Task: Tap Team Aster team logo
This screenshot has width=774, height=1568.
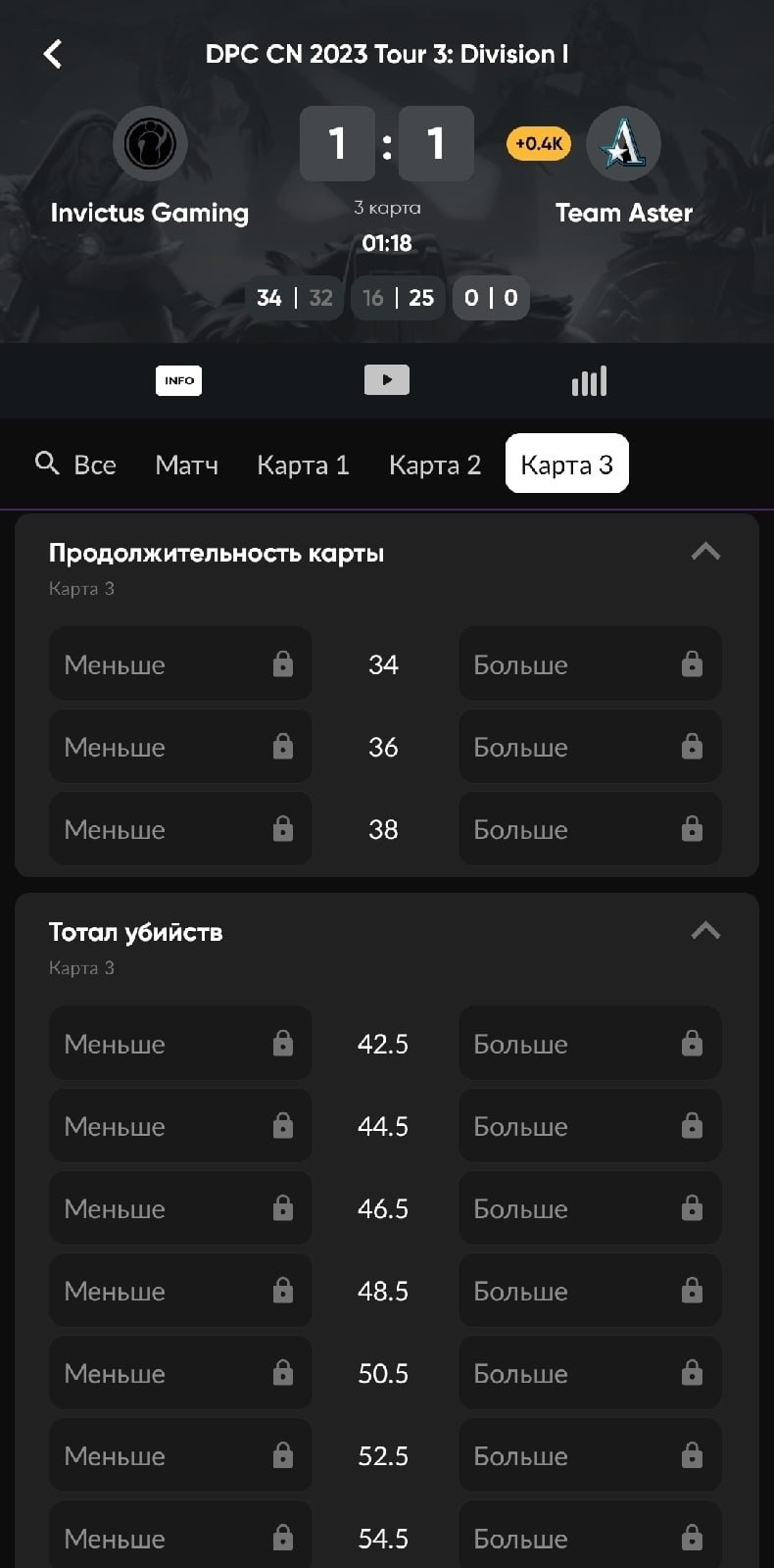Action: 623,144
